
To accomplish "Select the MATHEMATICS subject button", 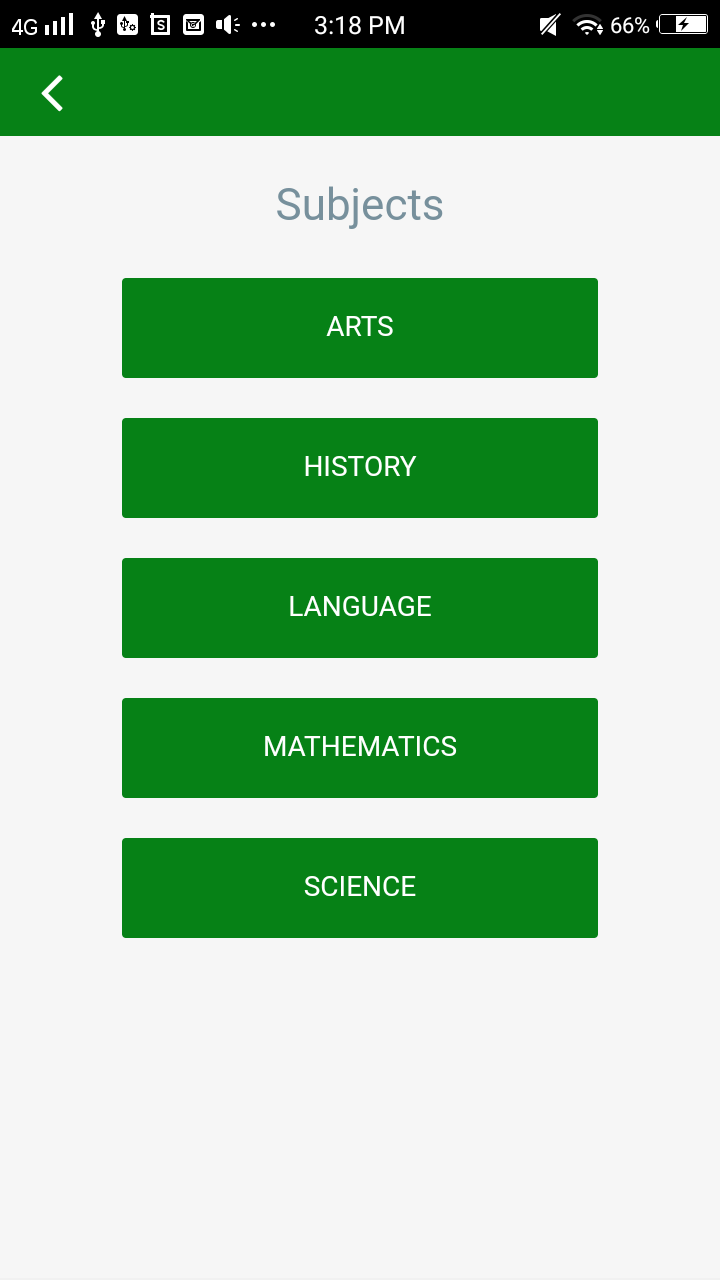I will click(360, 747).
